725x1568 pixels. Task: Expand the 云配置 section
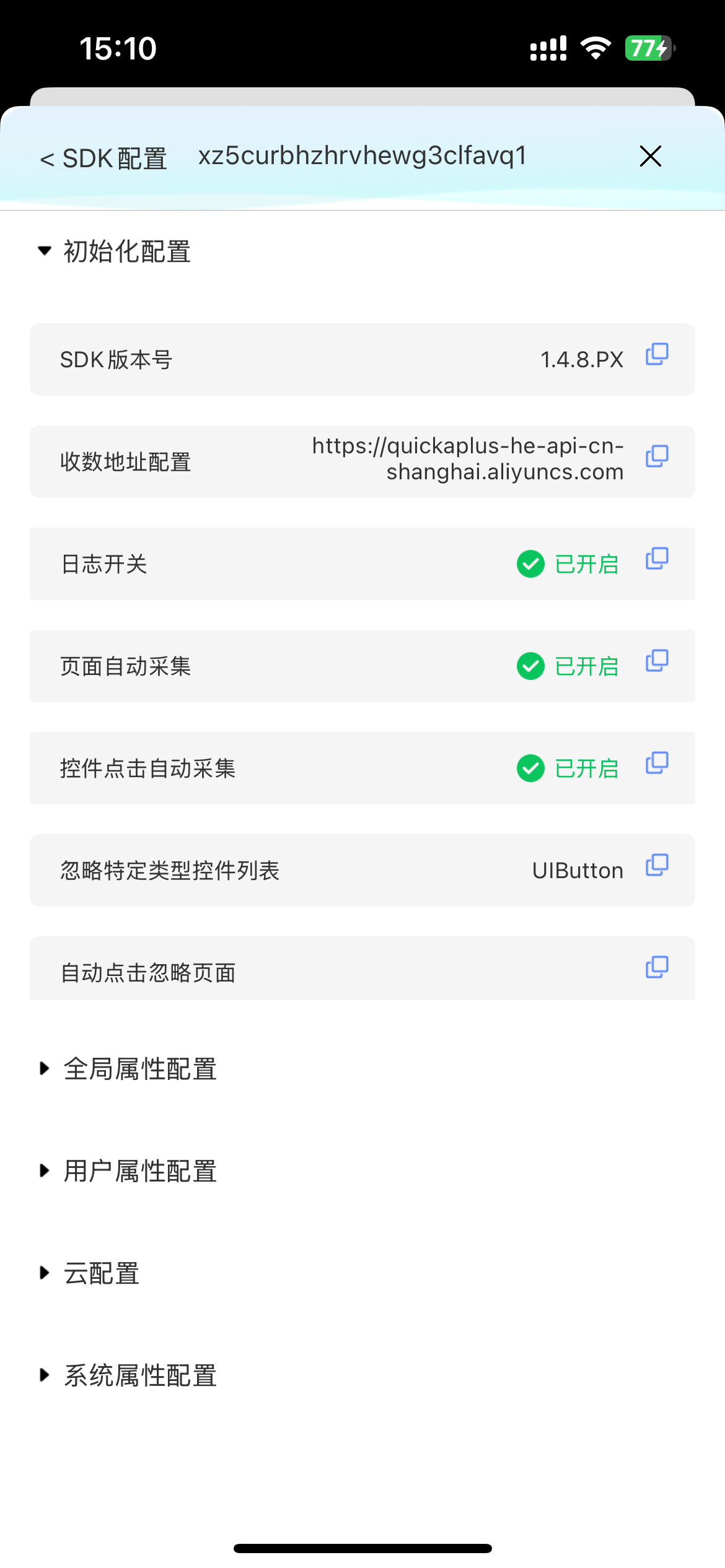[90, 1273]
